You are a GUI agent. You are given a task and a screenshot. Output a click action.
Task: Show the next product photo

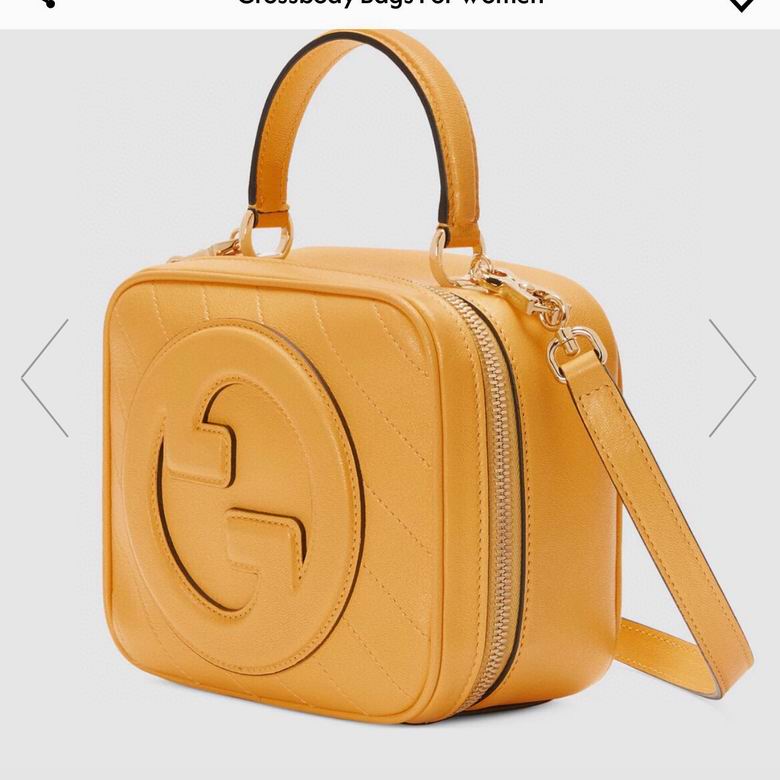point(733,378)
